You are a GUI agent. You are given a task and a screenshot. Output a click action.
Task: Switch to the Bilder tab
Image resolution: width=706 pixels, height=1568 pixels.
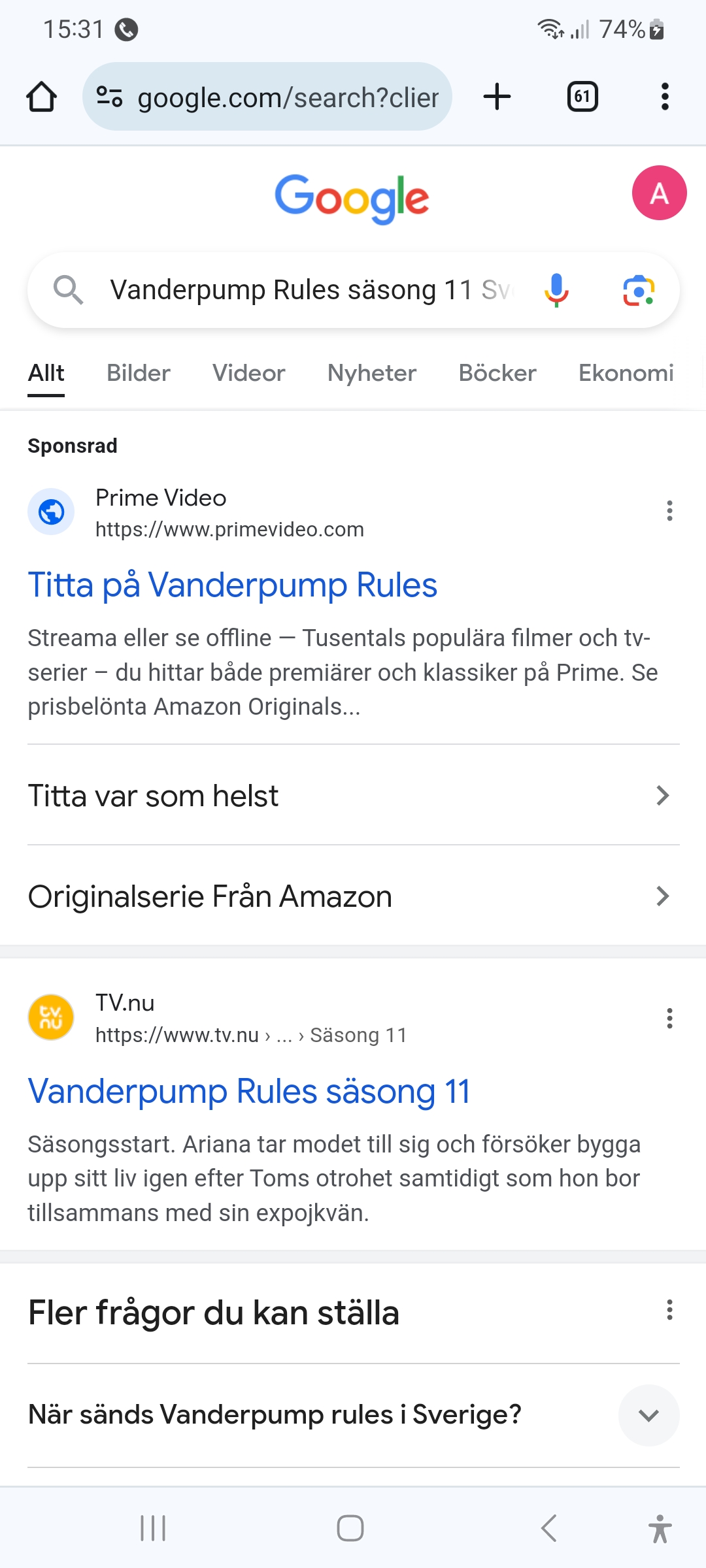[x=139, y=373]
